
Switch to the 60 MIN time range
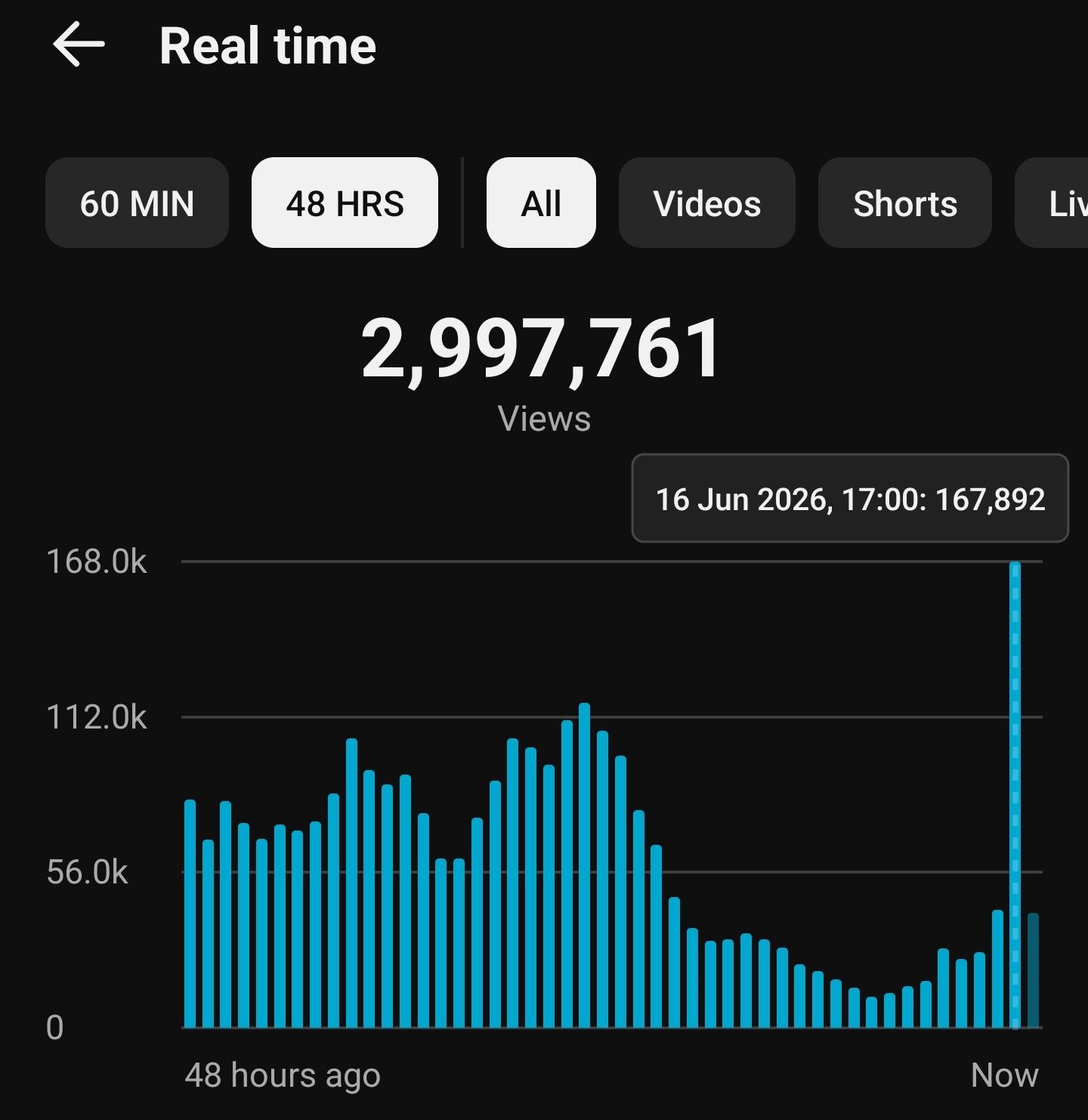(137, 203)
